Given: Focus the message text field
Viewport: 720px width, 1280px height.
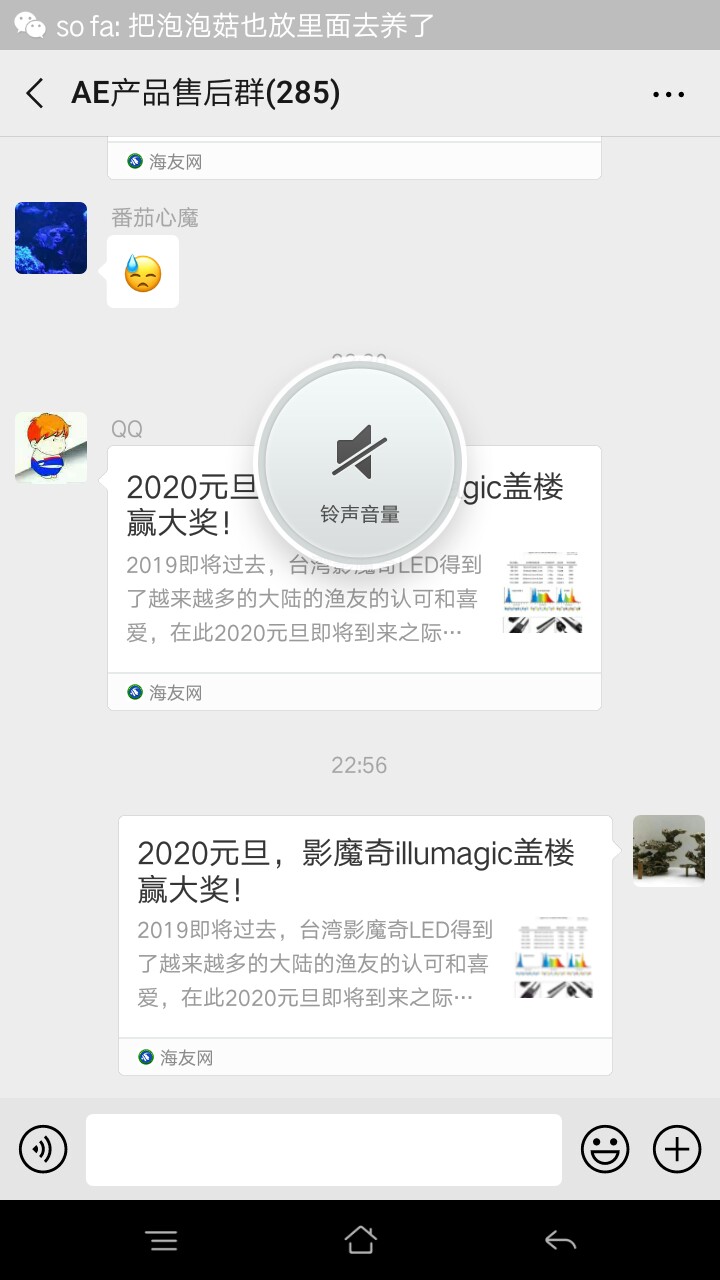Looking at the screenshot, I should (x=324, y=1149).
